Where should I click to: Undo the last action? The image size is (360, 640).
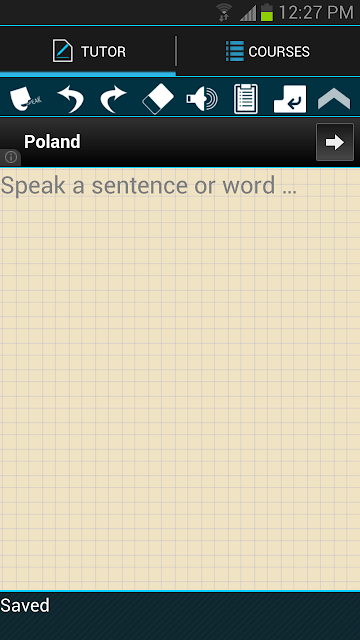(x=71, y=98)
